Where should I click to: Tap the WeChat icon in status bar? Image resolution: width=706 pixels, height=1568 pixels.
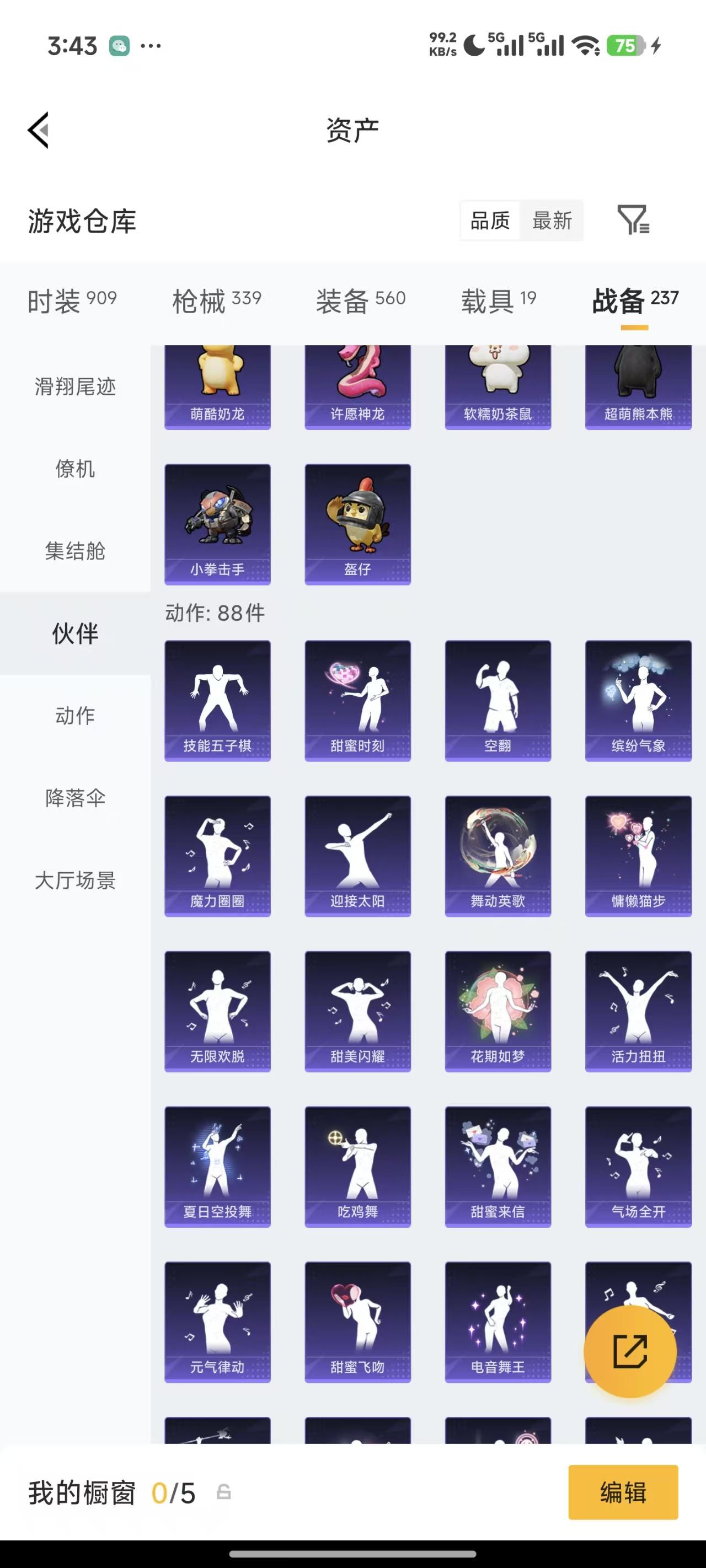[119, 45]
